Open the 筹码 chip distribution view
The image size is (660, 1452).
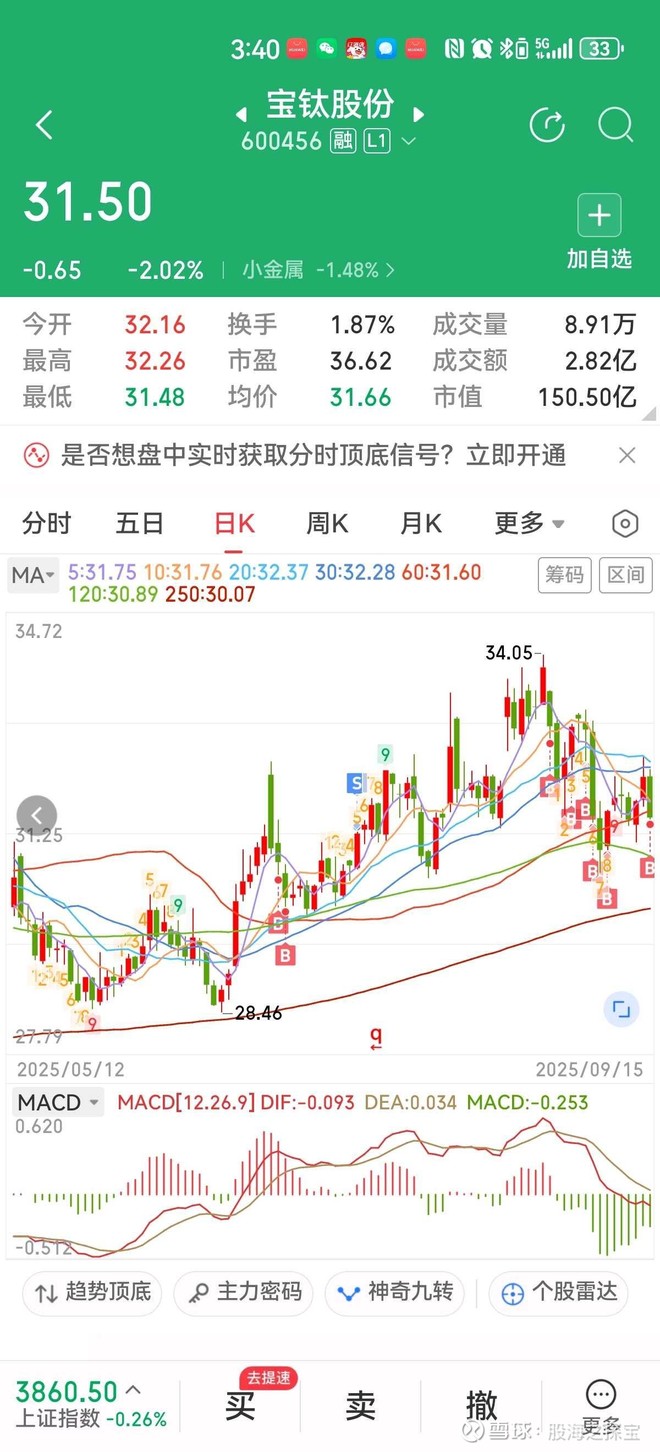564,574
